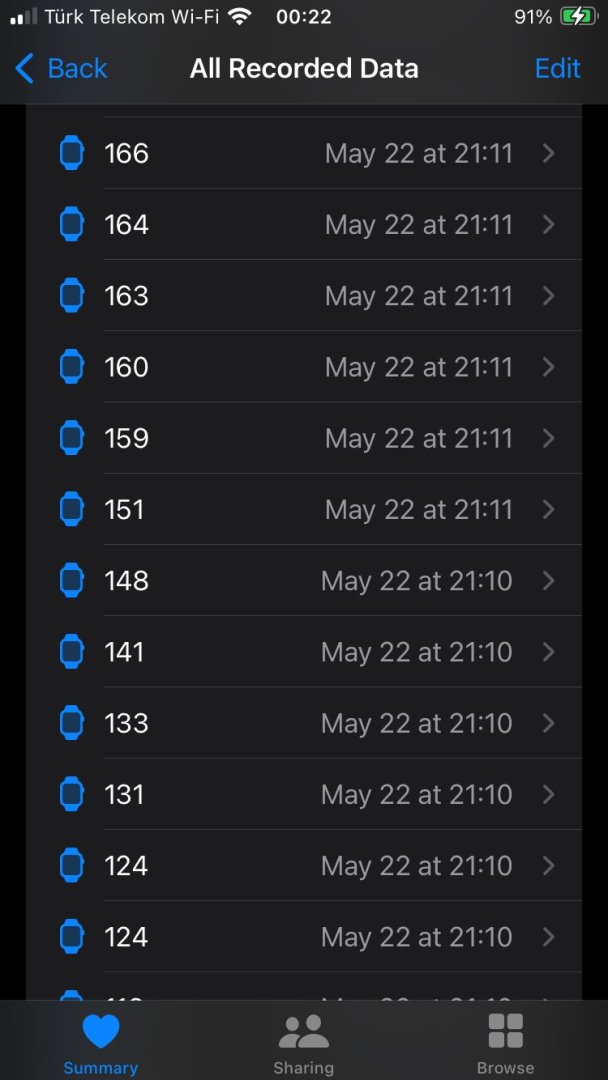The width and height of the screenshot is (608, 1080).
Task: Switch to the Summary tab
Action: [x=101, y=1043]
